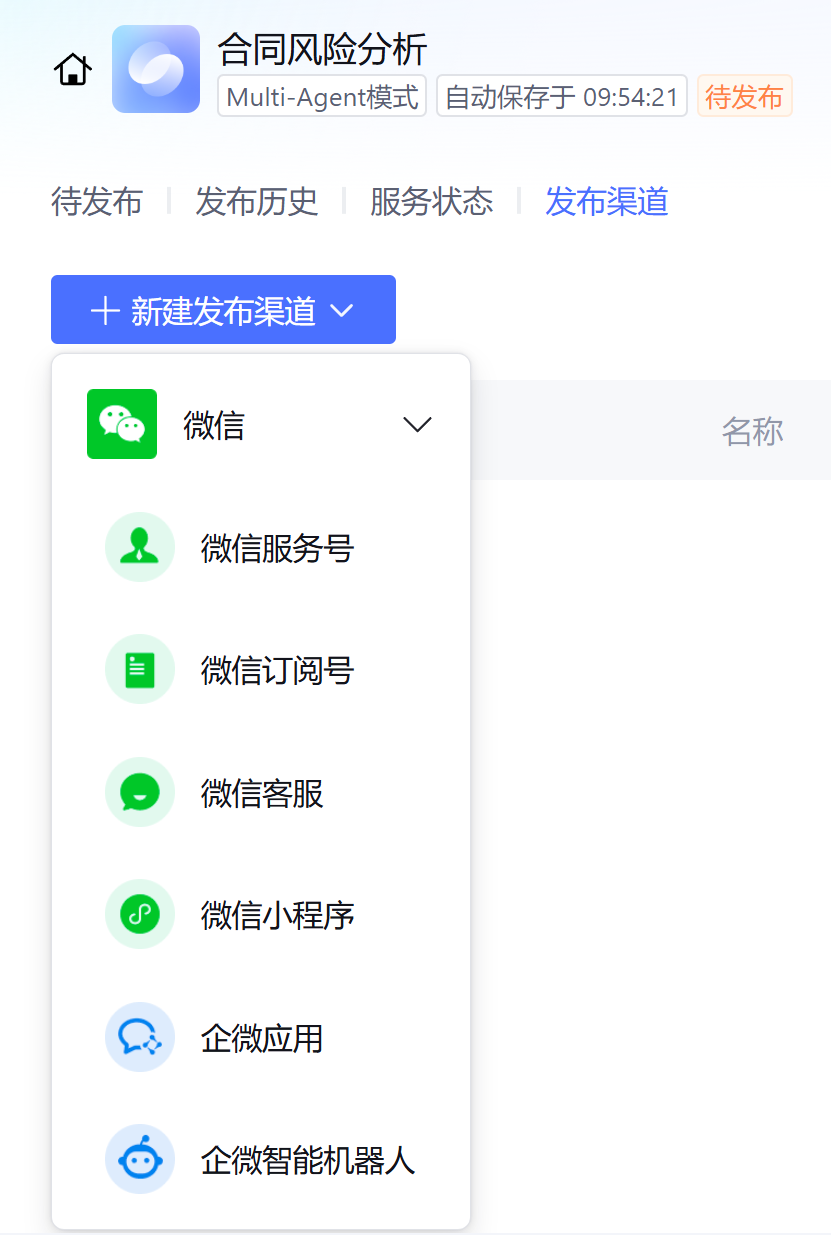Select 微信订阅号 channel
Image resolution: width=831 pixels, height=1235 pixels.
[x=277, y=670]
